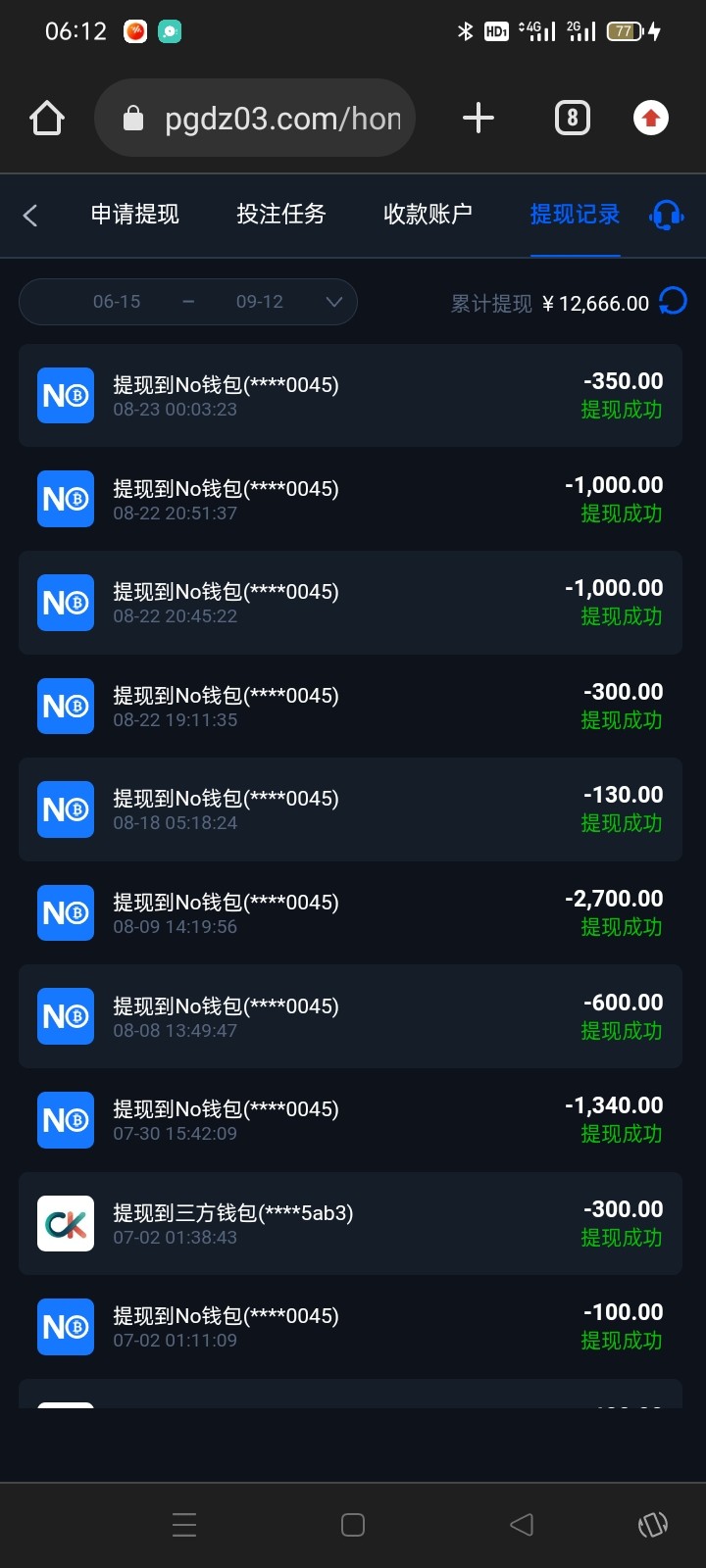Screen dimensions: 706x1568
Task: Tap the system back navigation button
Action: coord(522,1525)
